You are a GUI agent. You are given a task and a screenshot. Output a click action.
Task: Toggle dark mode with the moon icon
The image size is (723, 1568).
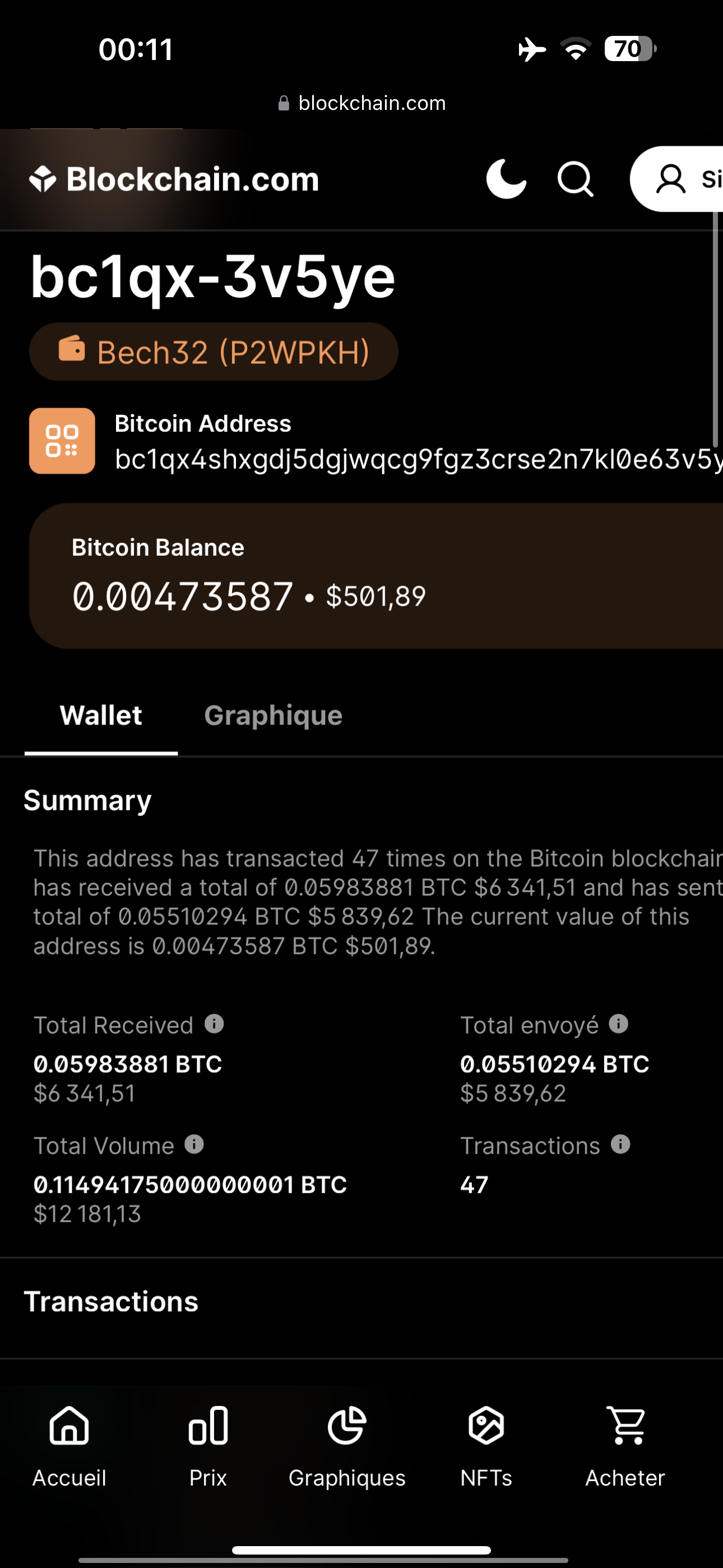(506, 179)
